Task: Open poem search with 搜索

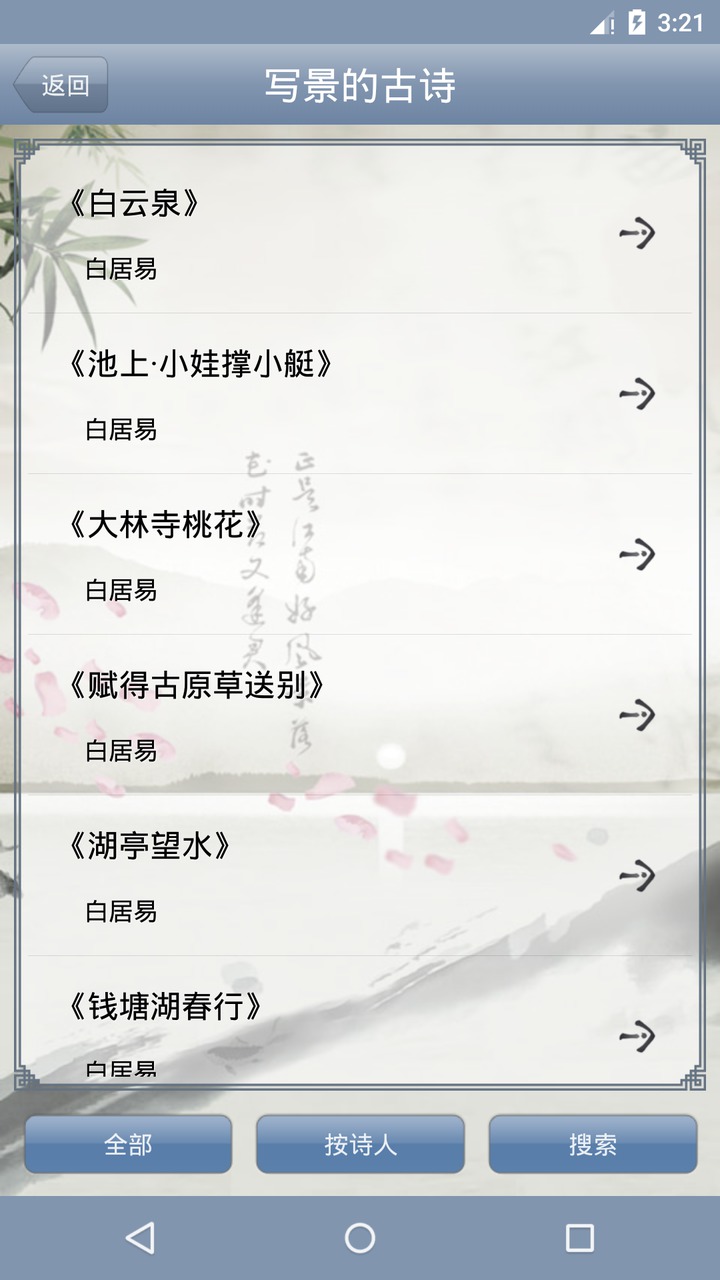Action: [592, 1144]
